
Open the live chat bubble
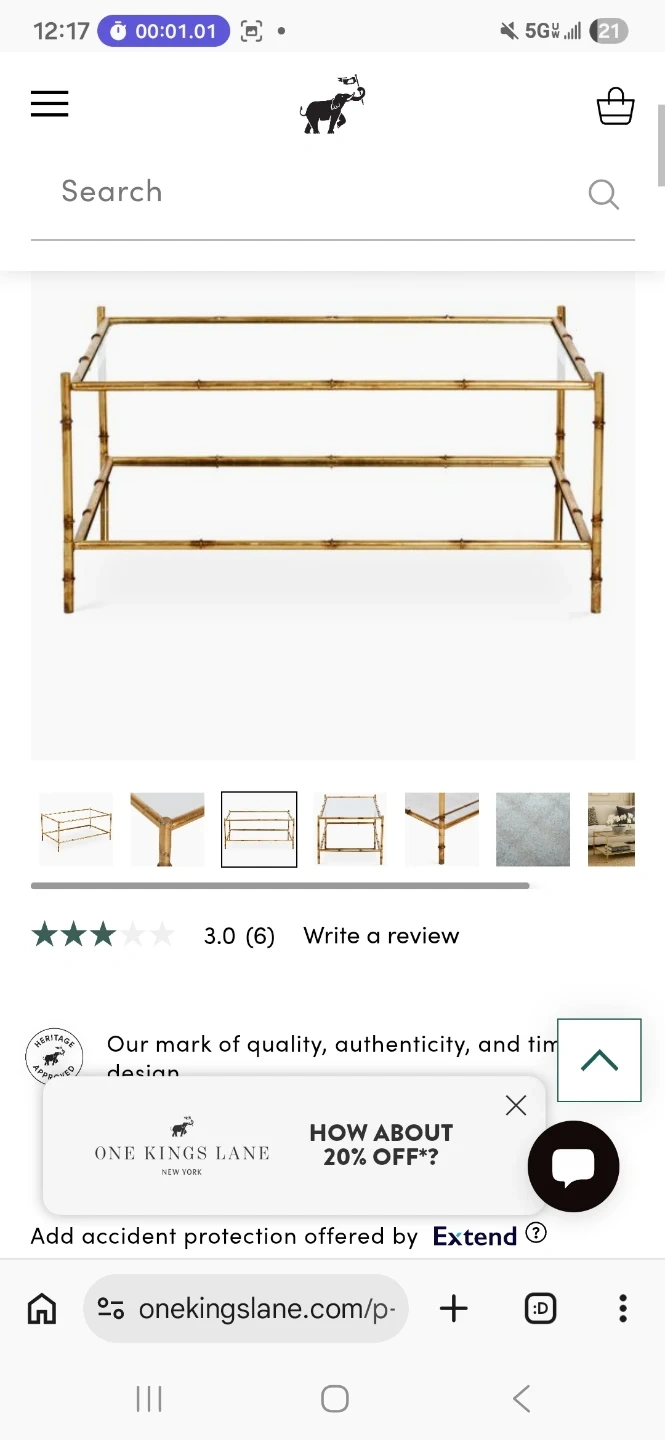[573, 1167]
